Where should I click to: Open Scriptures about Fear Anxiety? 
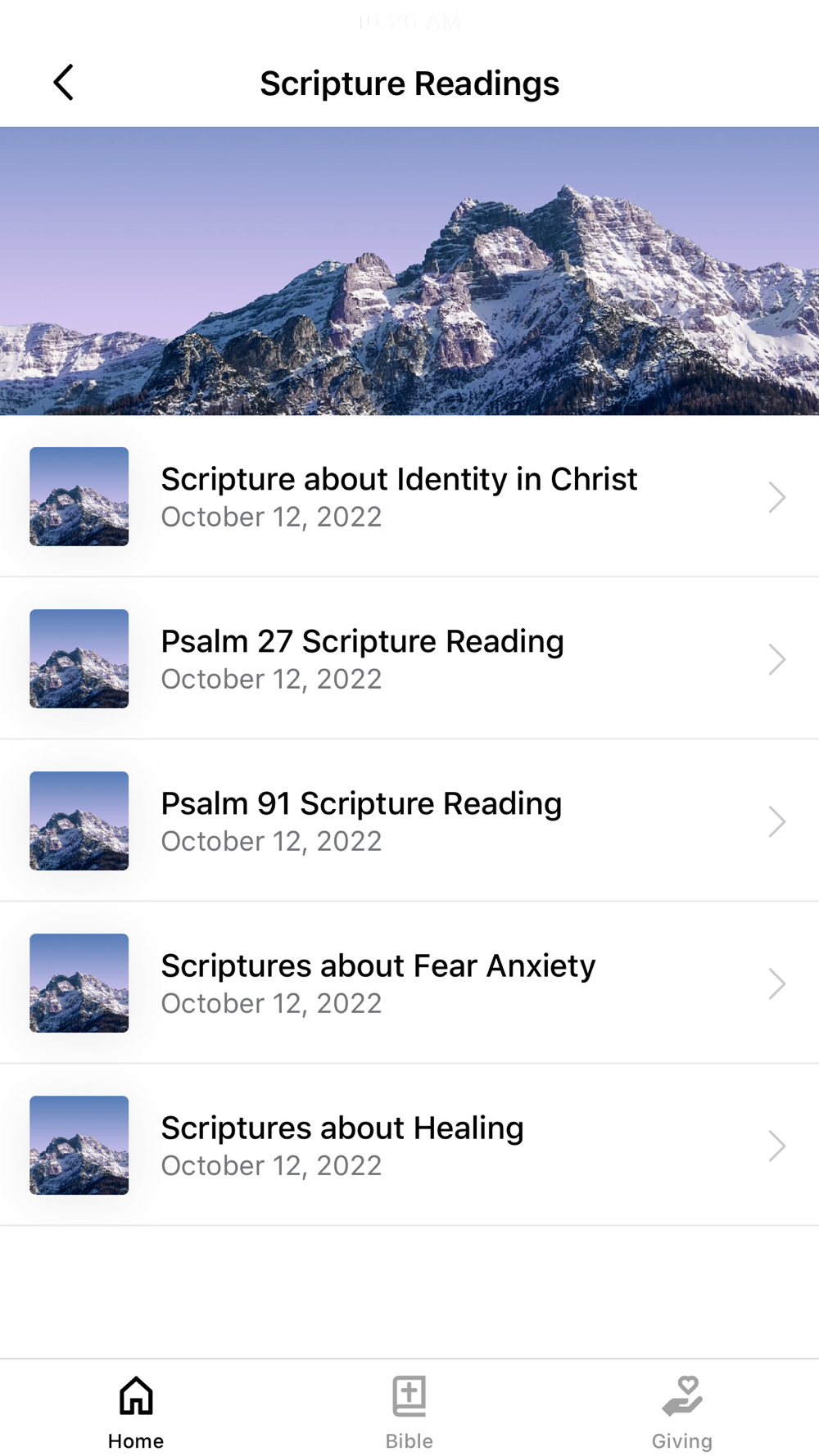[x=408, y=983]
